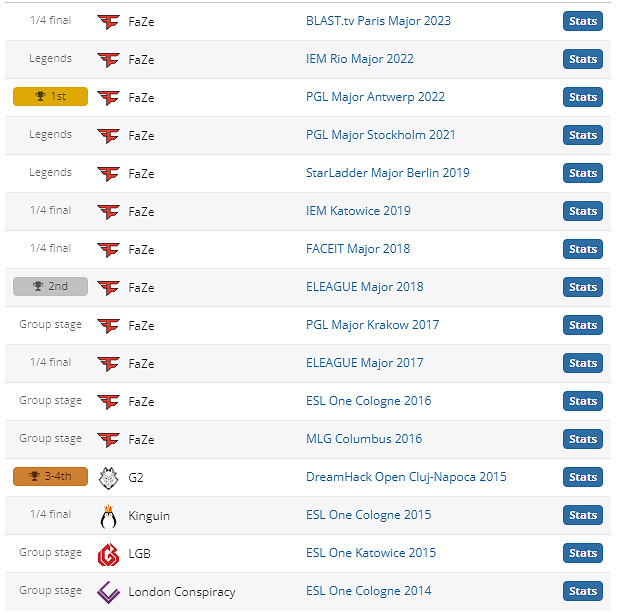The image size is (619, 614).
Task: Open the G2 team page
Action: [x=137, y=477]
